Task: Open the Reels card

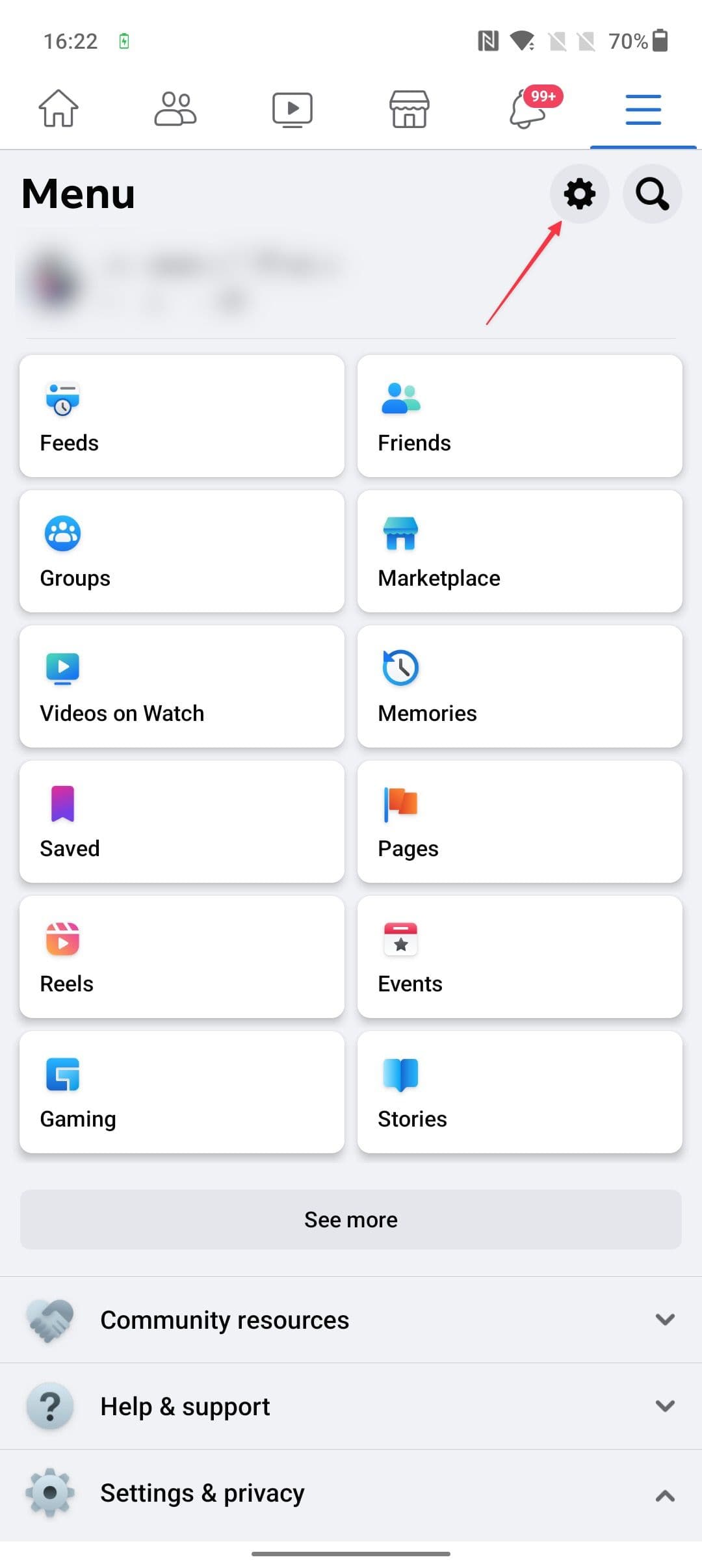Action: [x=182, y=957]
